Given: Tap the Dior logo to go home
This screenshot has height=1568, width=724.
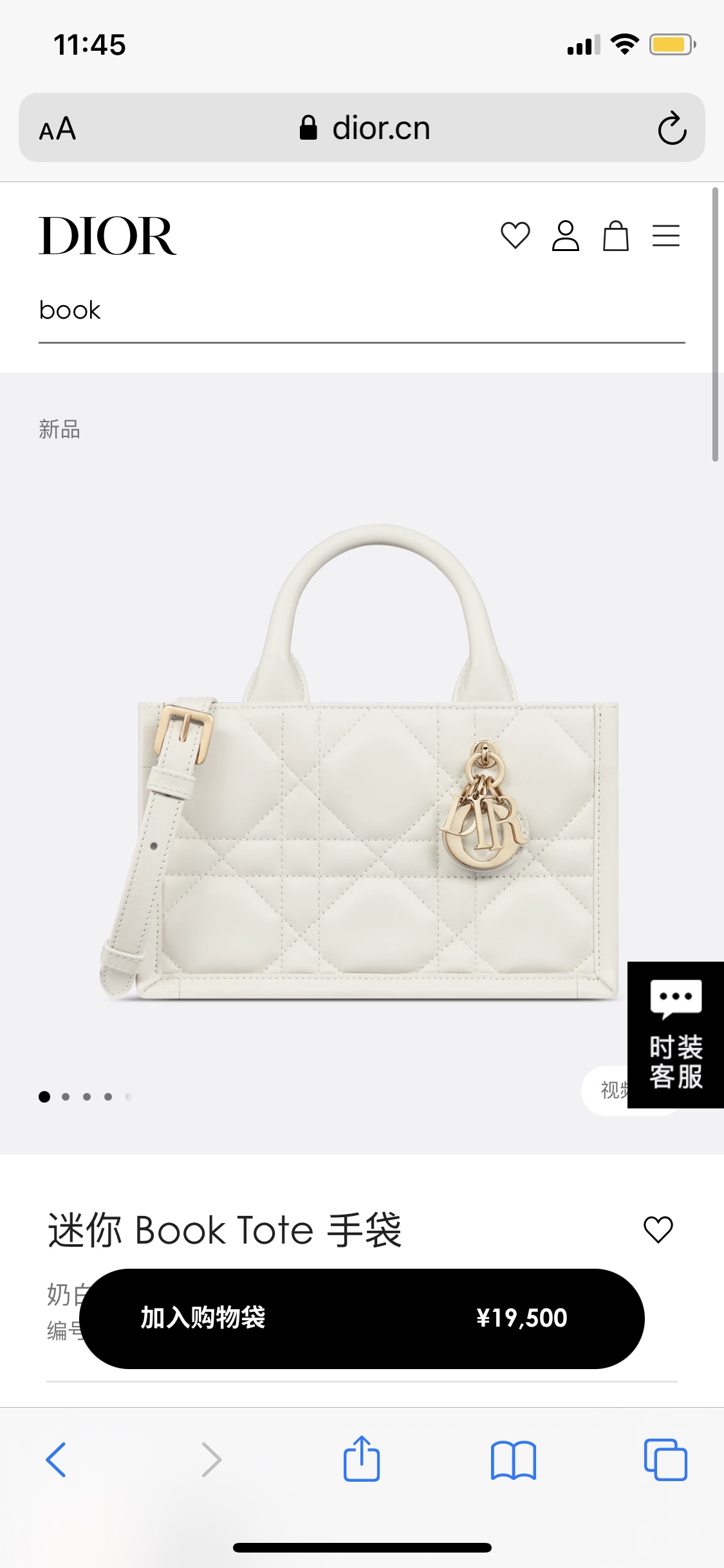Looking at the screenshot, I should pos(107,236).
